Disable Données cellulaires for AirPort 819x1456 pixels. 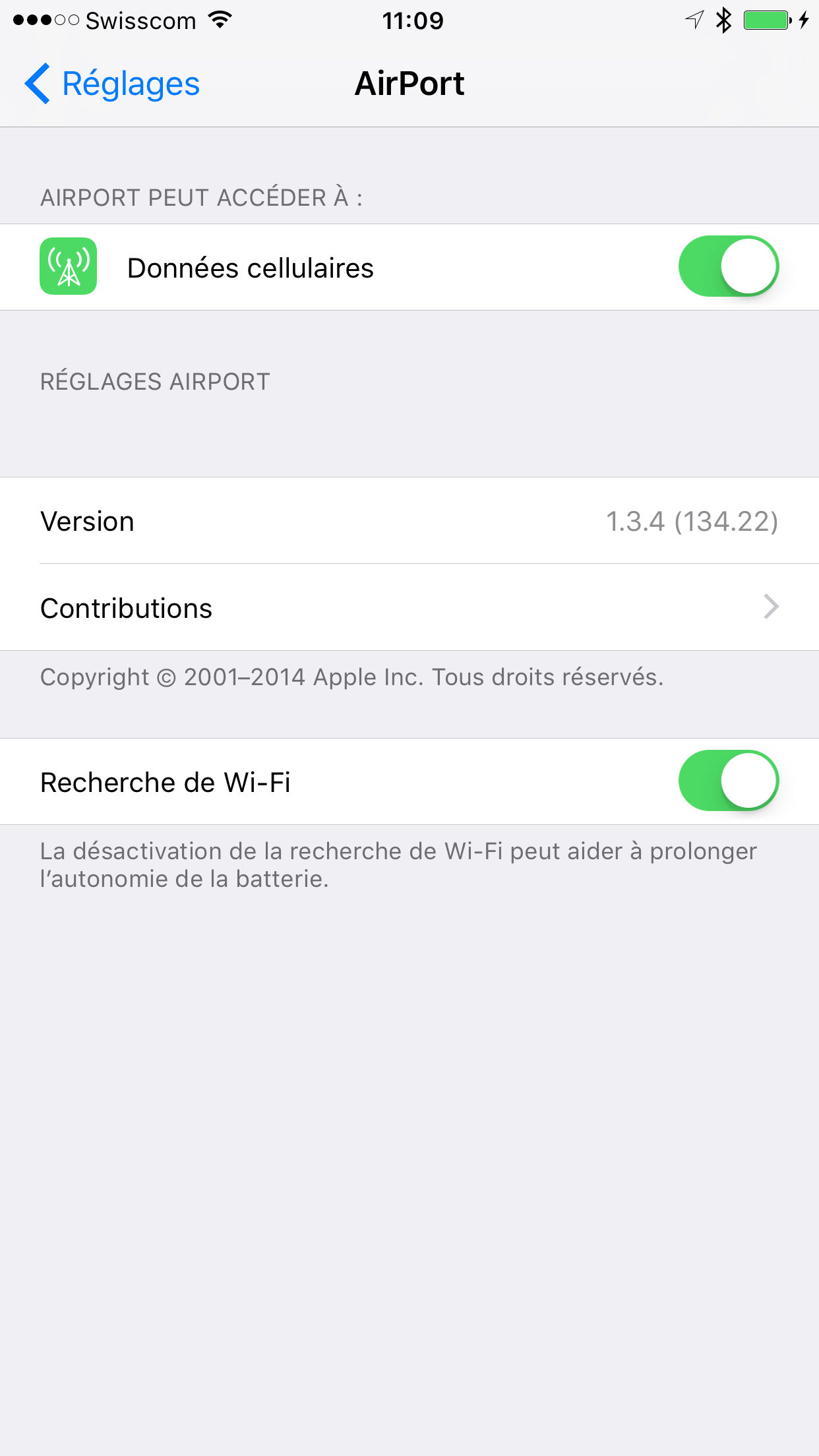729,266
